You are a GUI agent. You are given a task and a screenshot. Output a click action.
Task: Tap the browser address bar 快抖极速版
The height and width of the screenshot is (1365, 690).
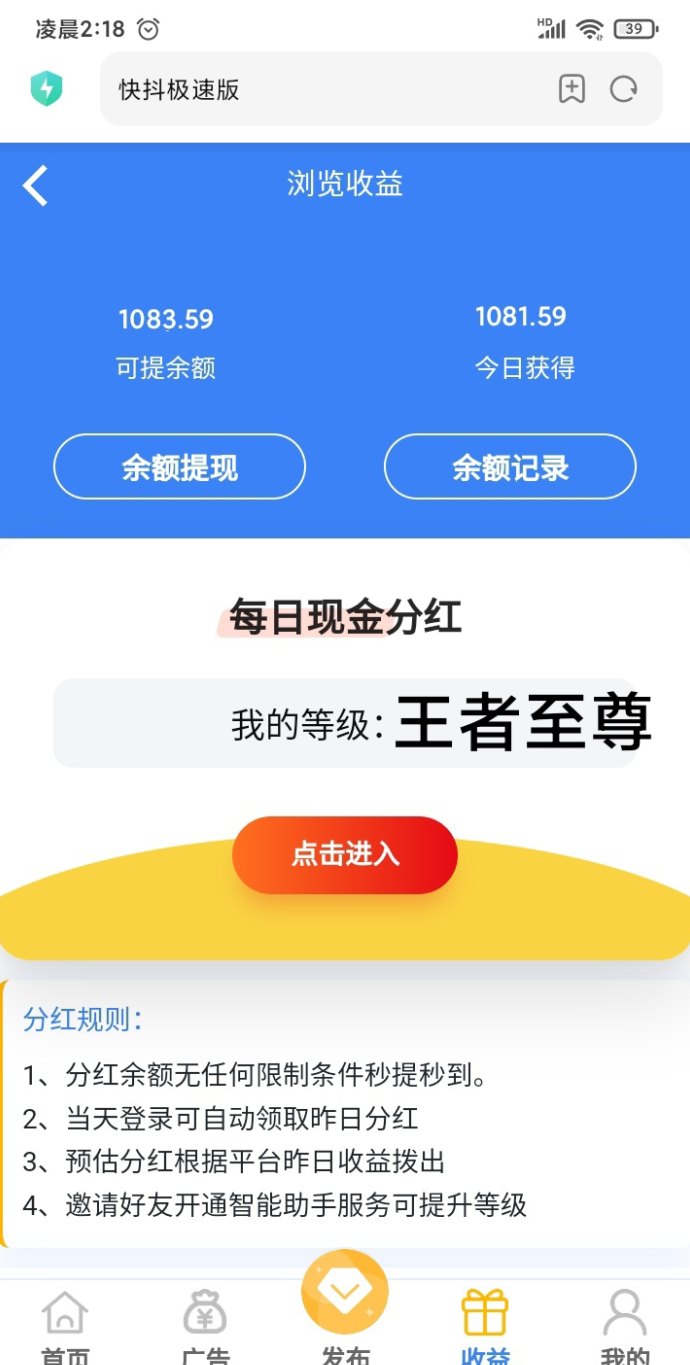tap(320, 90)
